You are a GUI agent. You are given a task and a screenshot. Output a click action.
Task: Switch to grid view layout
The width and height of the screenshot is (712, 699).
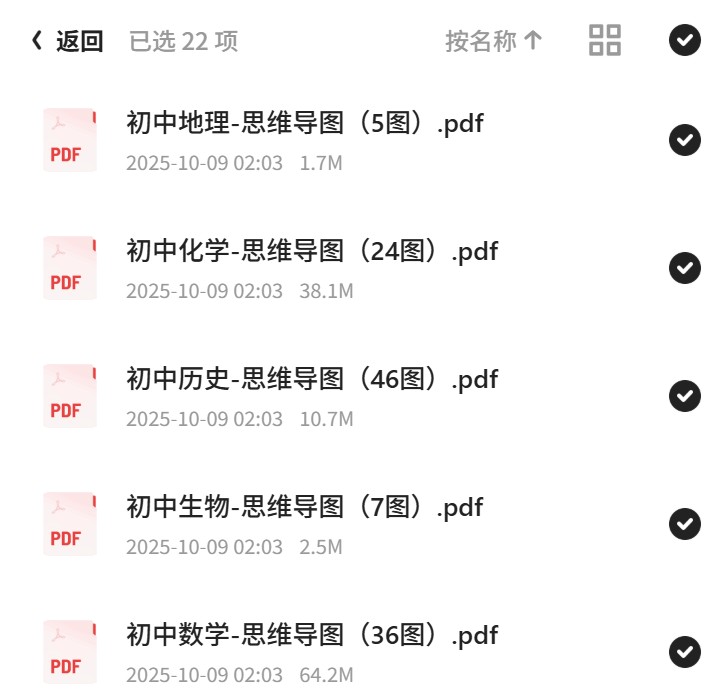[605, 40]
